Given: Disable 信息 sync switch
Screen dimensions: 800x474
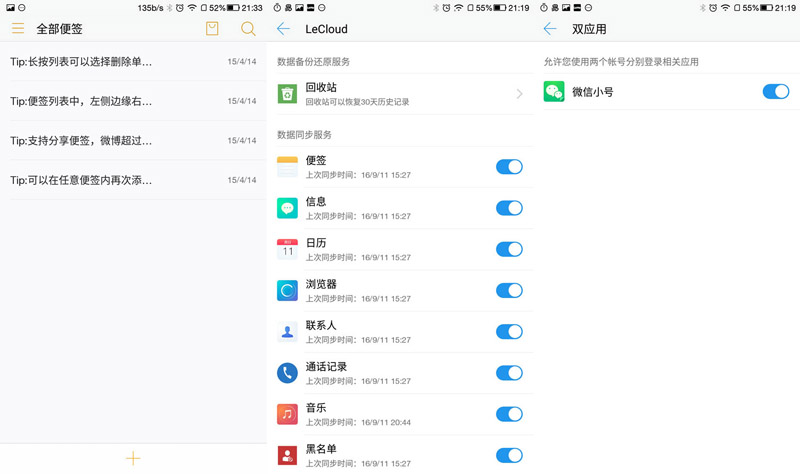Looking at the screenshot, I should [509, 208].
